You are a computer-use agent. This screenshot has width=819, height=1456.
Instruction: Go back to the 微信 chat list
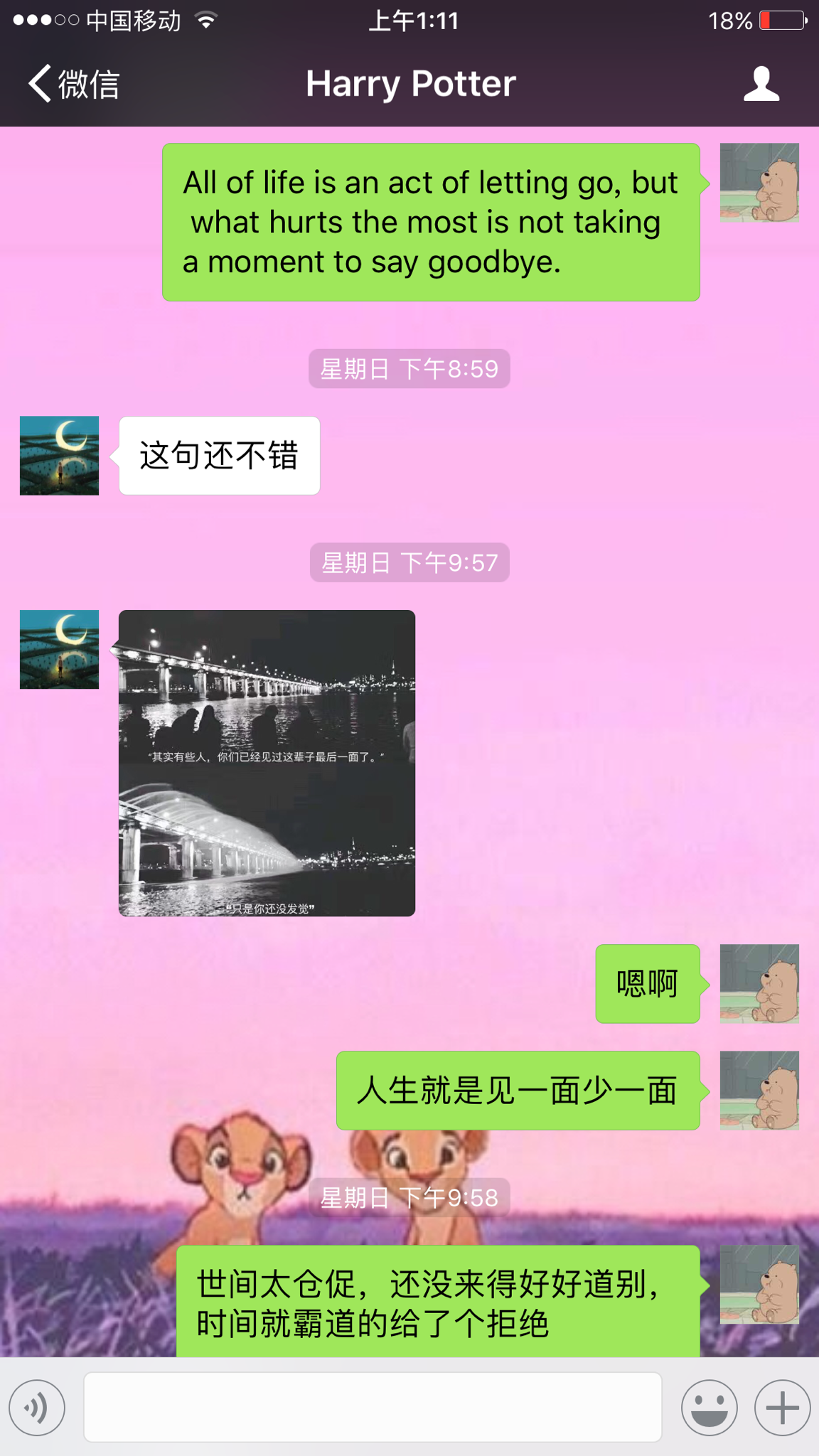point(73,84)
